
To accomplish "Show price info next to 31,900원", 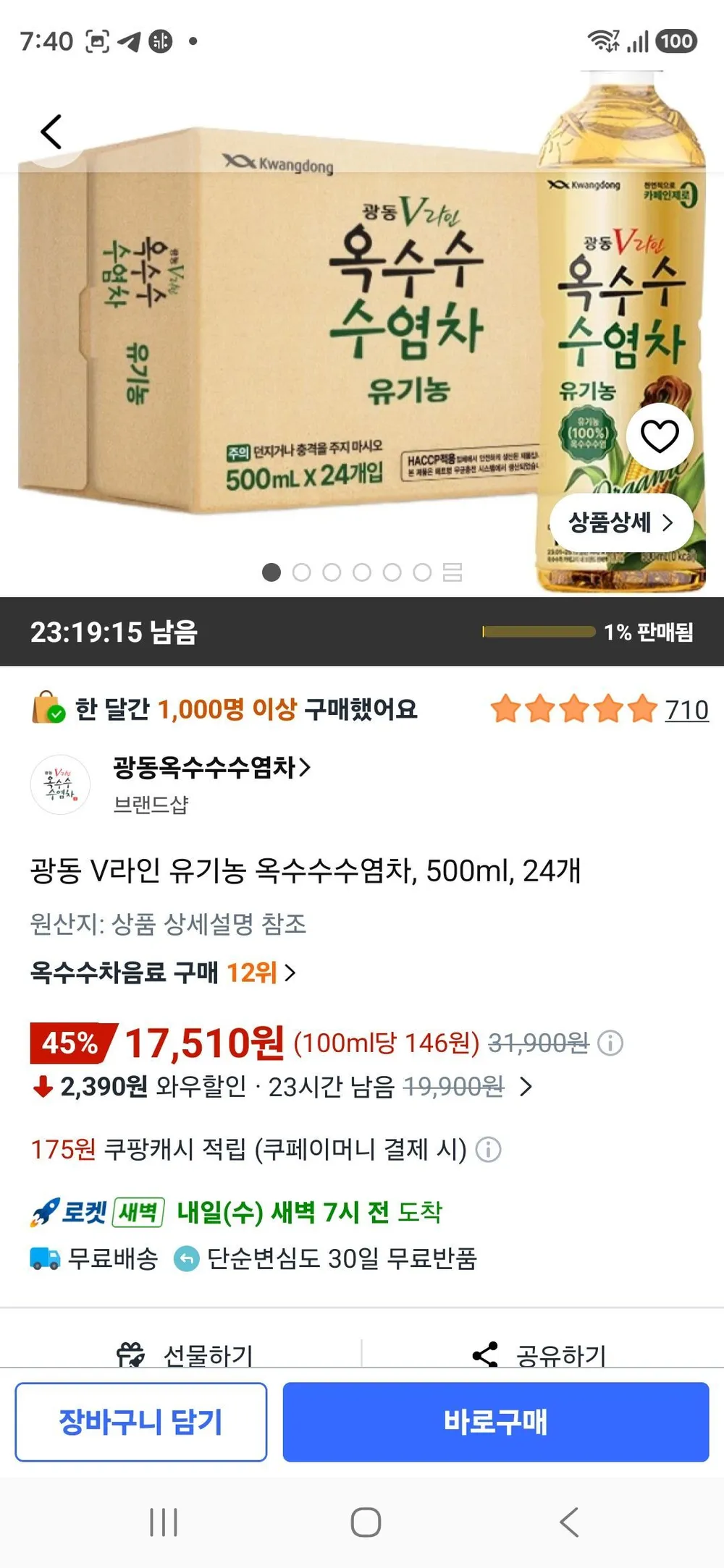I will pos(610,1043).
